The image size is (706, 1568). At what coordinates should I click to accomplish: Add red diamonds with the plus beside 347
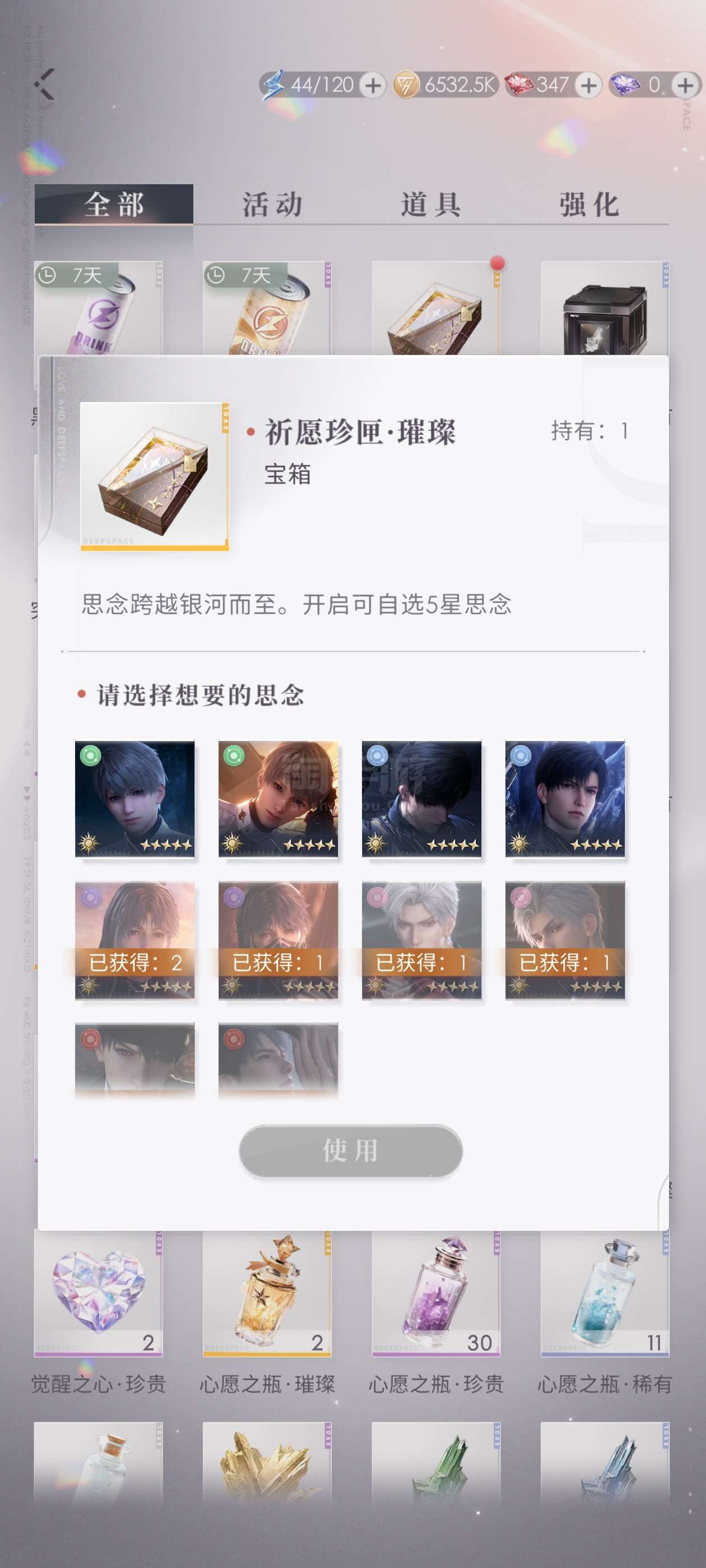pos(588,85)
